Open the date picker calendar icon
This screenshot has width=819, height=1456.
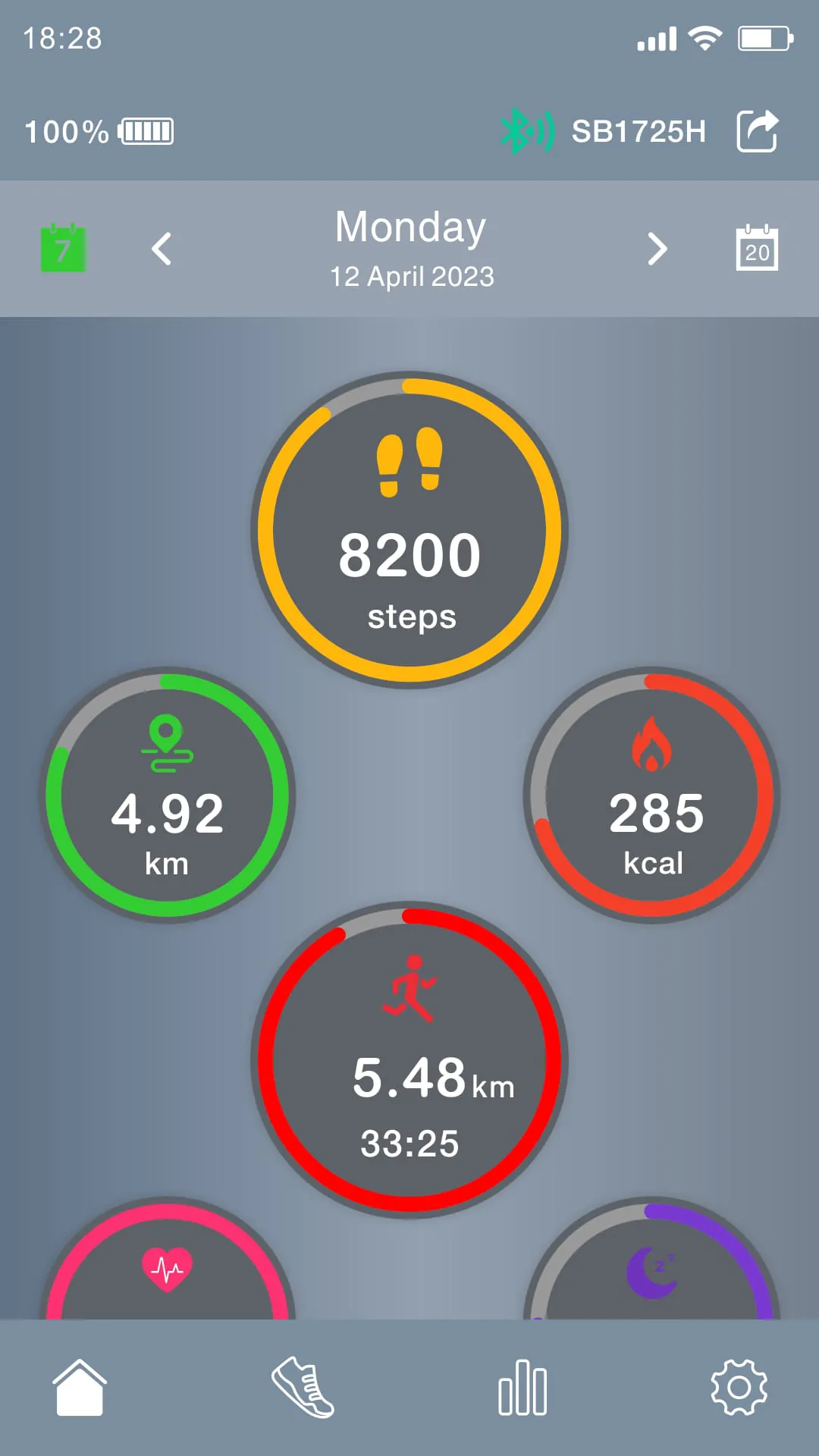[x=756, y=248]
